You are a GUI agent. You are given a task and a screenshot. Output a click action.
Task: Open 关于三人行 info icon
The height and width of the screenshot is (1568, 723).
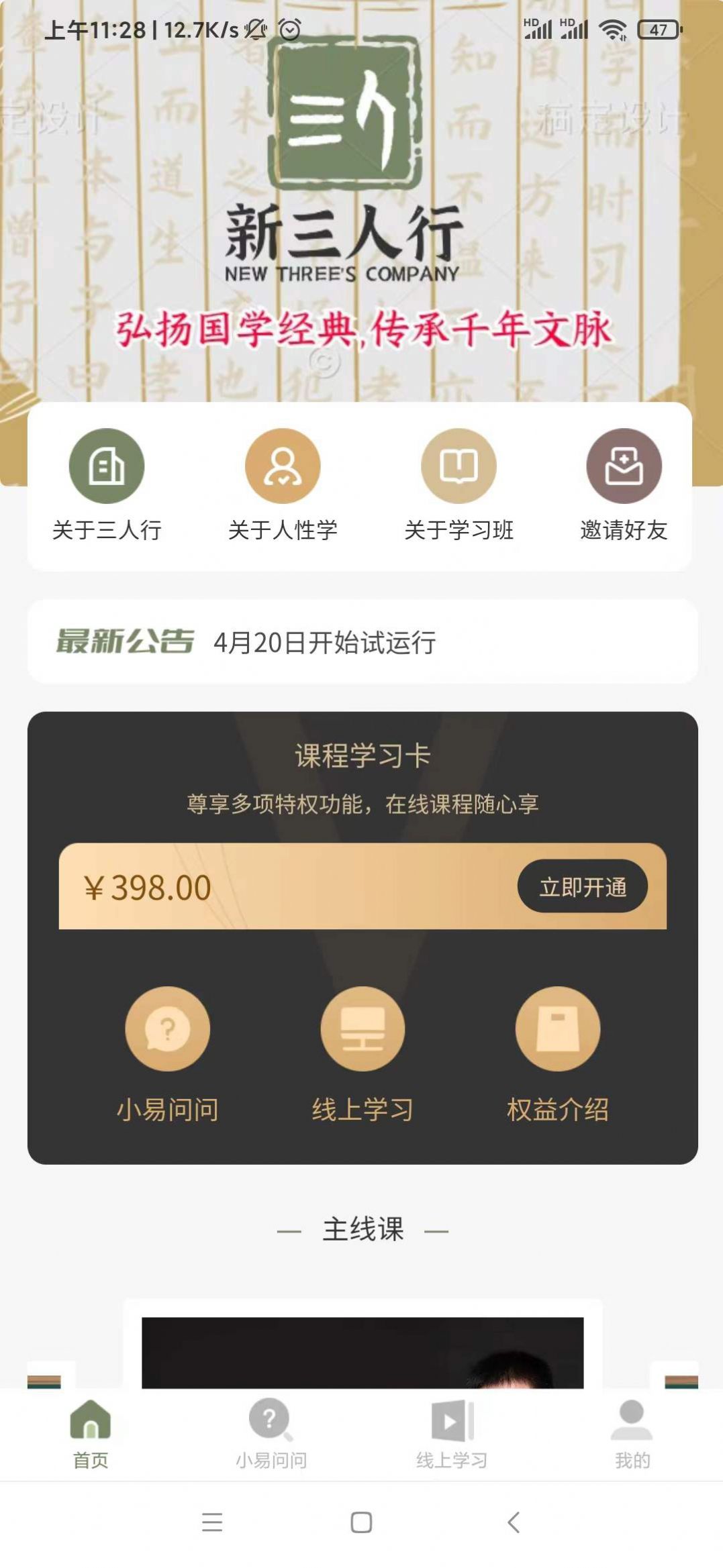[x=108, y=464]
